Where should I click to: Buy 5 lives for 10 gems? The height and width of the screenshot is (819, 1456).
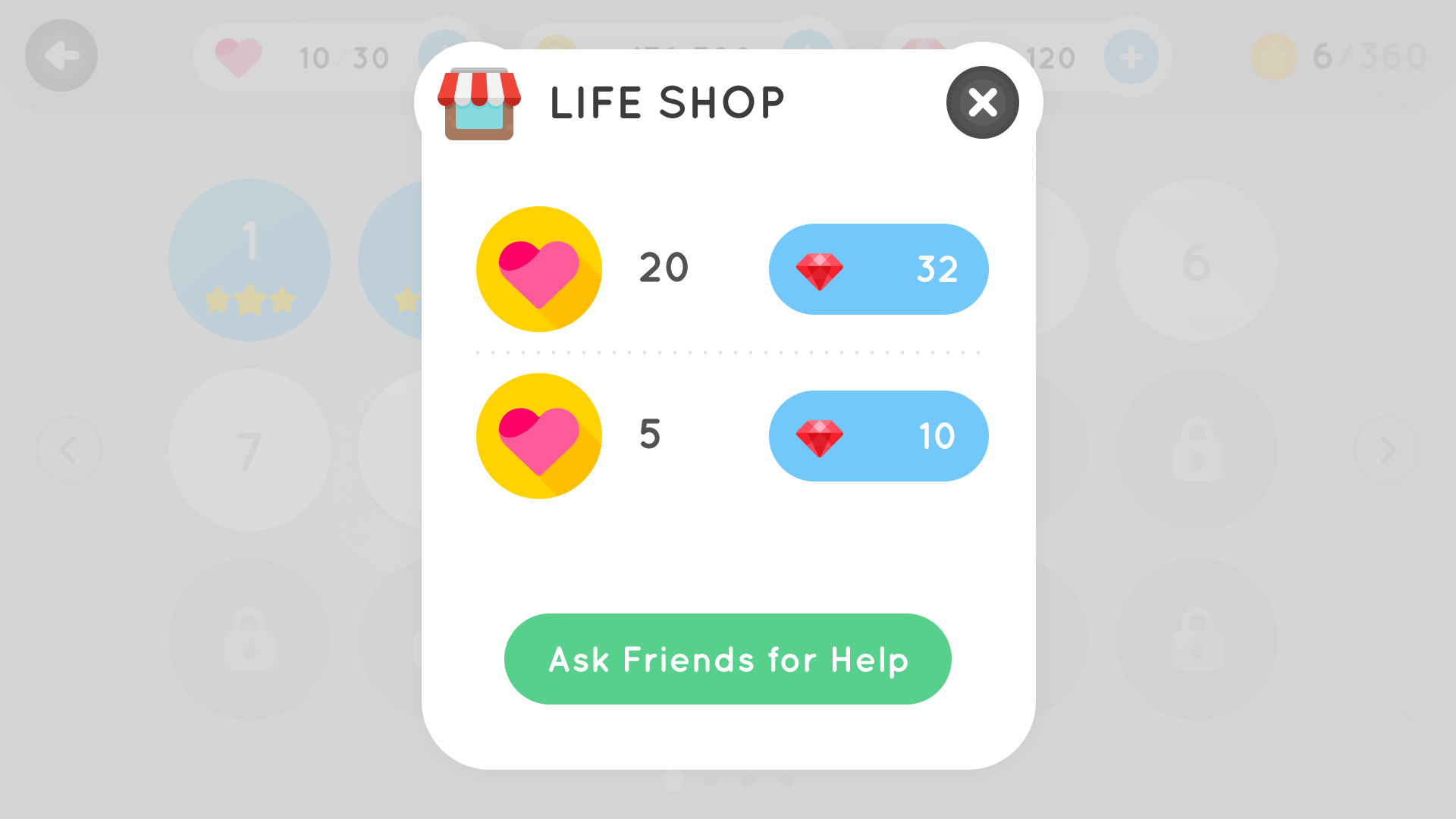[x=878, y=436]
